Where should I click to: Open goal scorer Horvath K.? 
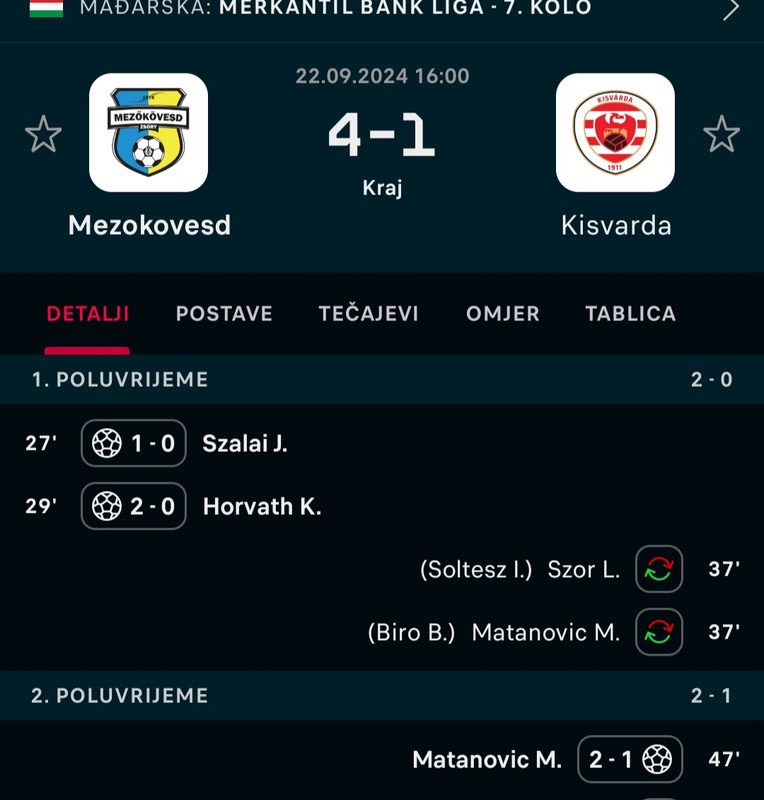pyautogui.click(x=262, y=507)
